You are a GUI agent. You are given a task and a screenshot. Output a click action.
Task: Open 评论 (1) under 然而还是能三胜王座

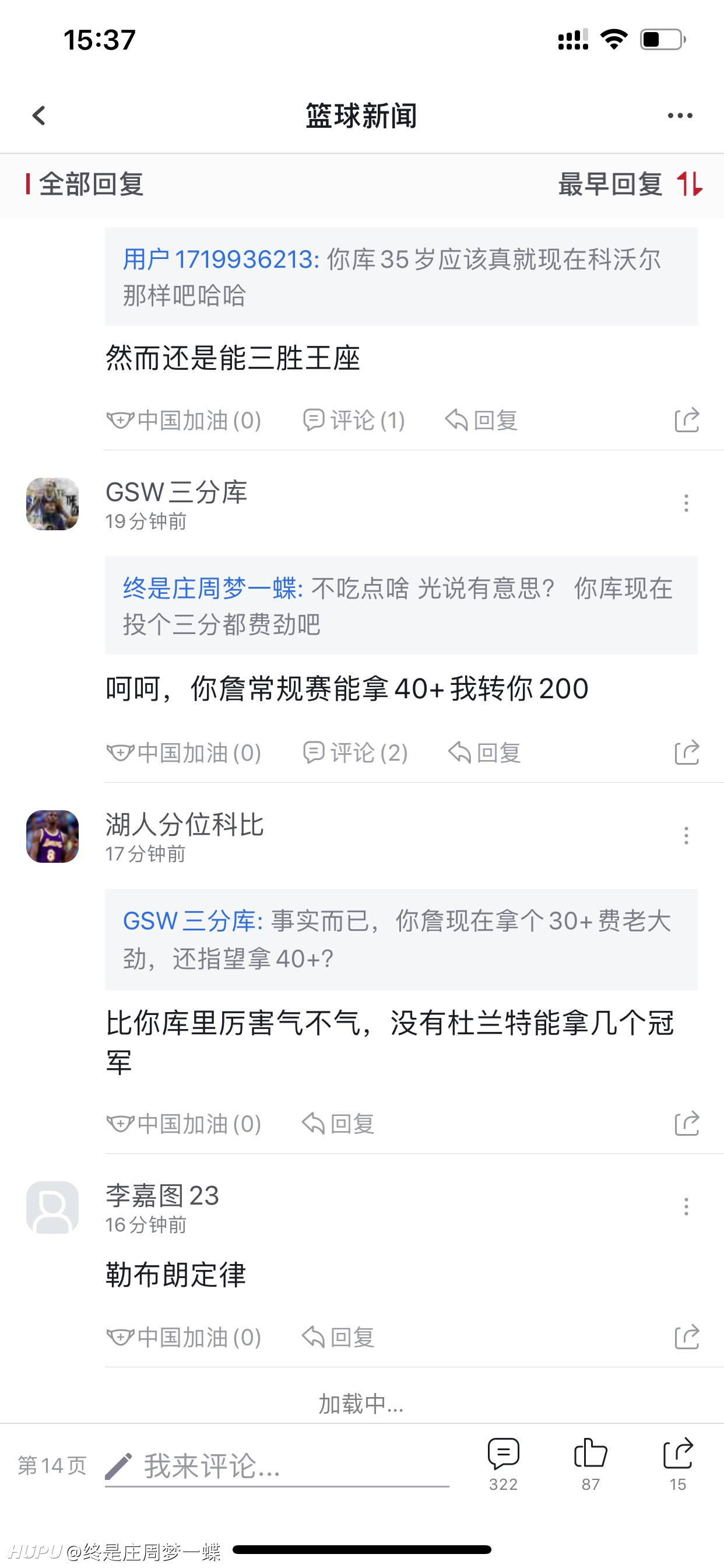(354, 421)
